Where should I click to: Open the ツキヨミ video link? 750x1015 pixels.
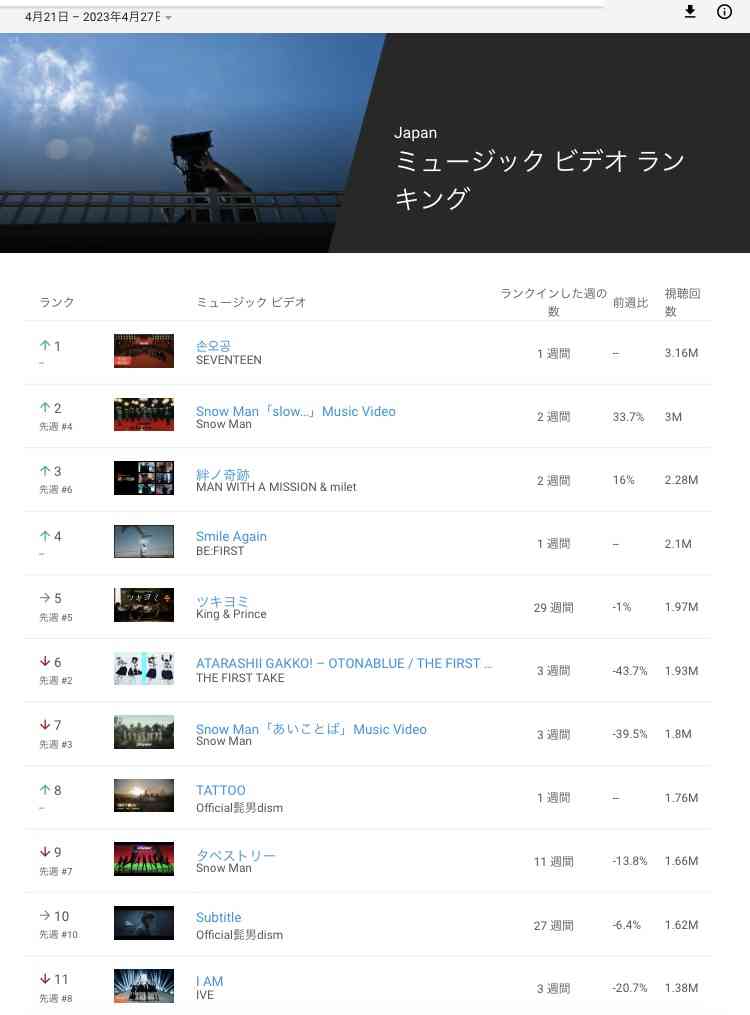point(222,601)
